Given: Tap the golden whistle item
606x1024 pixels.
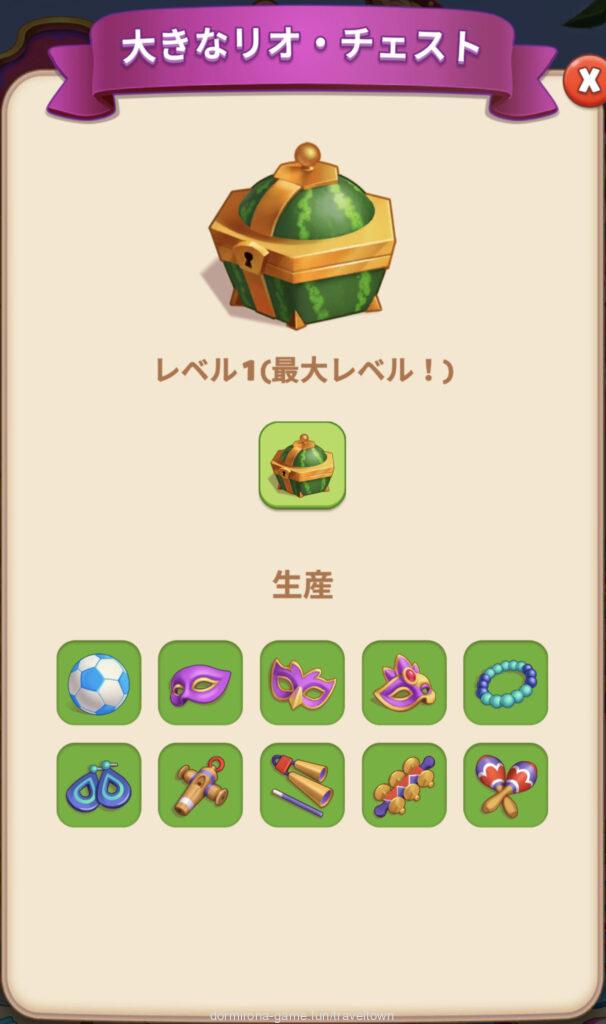Looking at the screenshot, I should 200,785.
